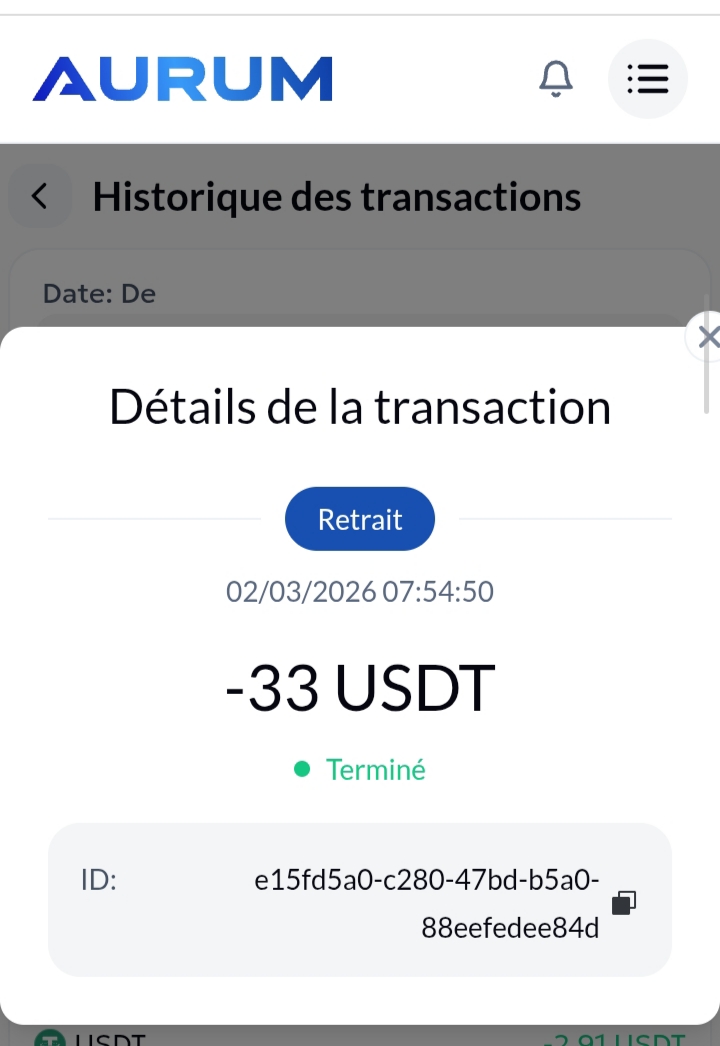
Task: Click the Terminé status label
Action: [x=377, y=769]
